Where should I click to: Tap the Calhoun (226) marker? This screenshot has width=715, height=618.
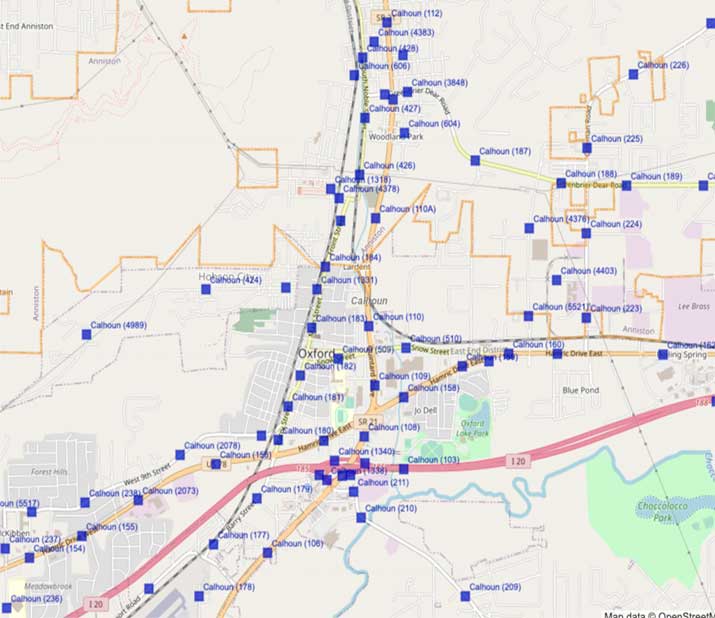[x=633, y=74]
